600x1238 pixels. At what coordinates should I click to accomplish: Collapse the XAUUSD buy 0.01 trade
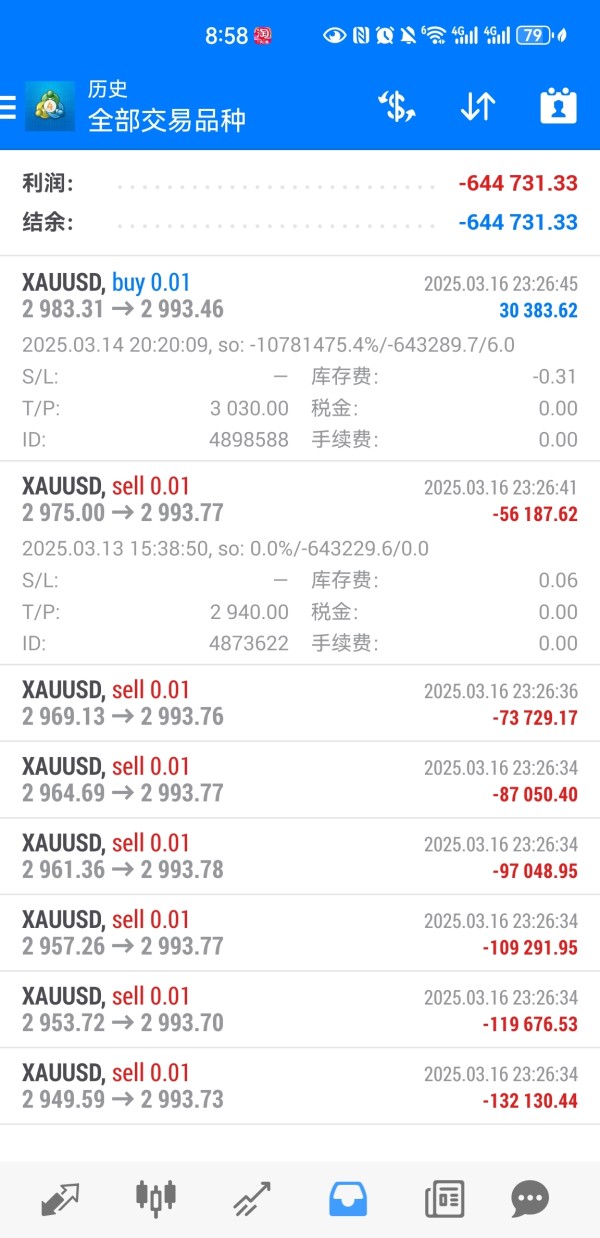pos(300,296)
